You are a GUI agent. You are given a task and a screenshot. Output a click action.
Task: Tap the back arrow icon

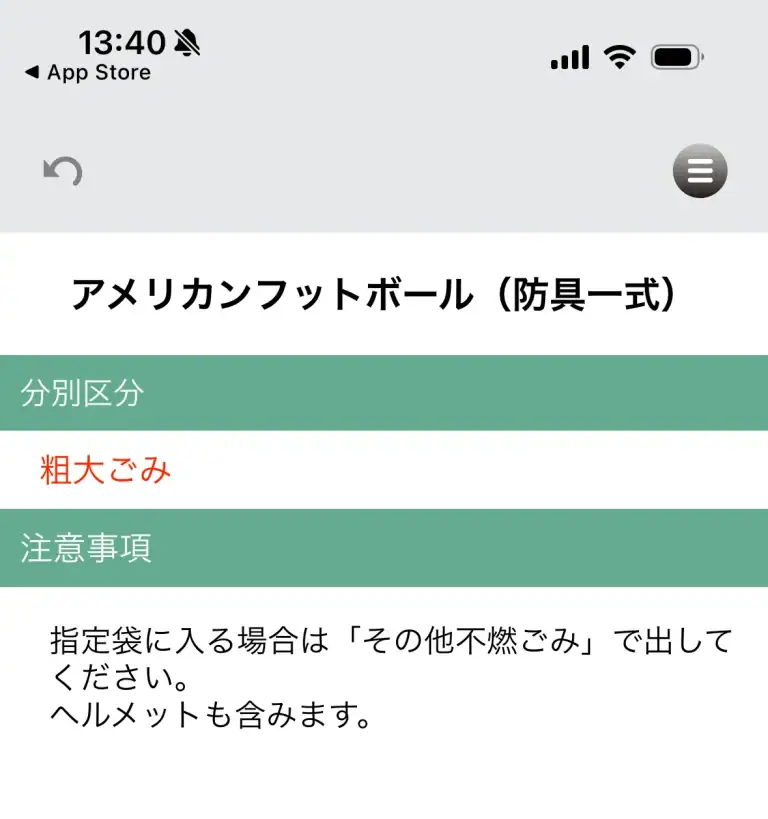63,171
